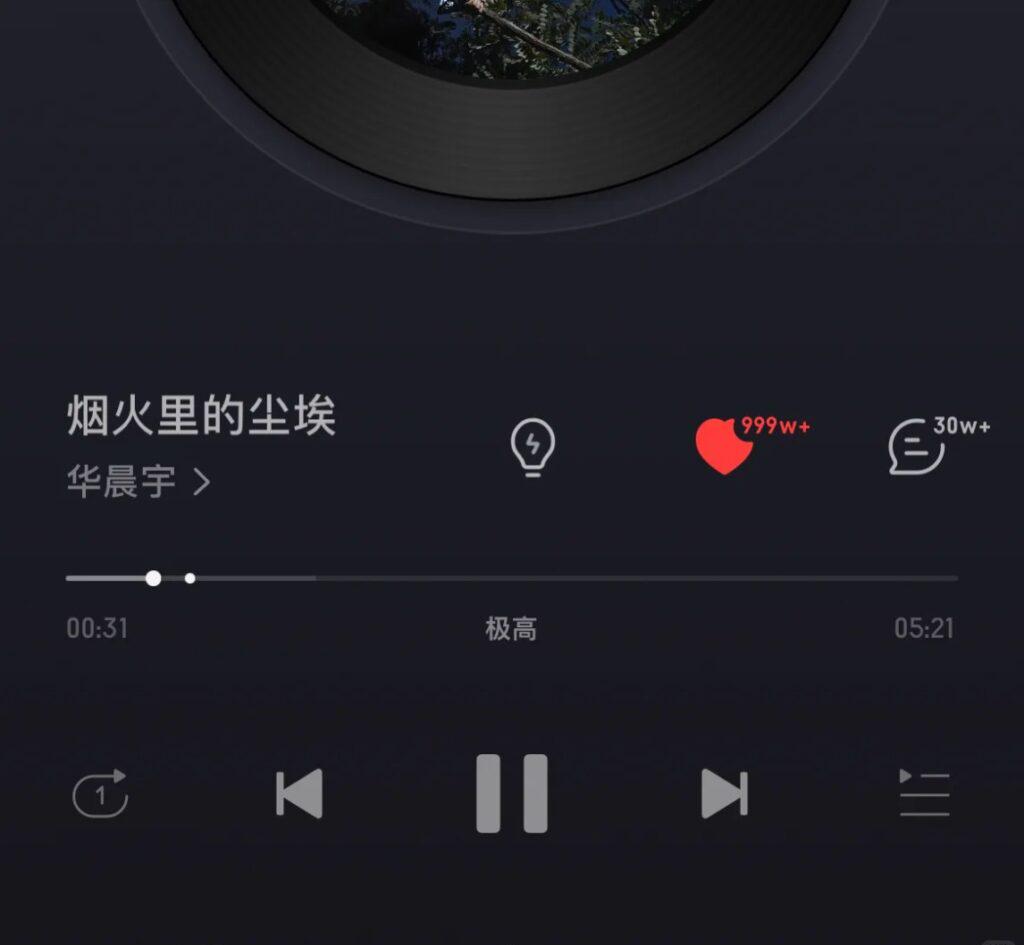This screenshot has width=1024, height=945.
Task: Open artist 华晨宇's page
Action: [x=138, y=483]
